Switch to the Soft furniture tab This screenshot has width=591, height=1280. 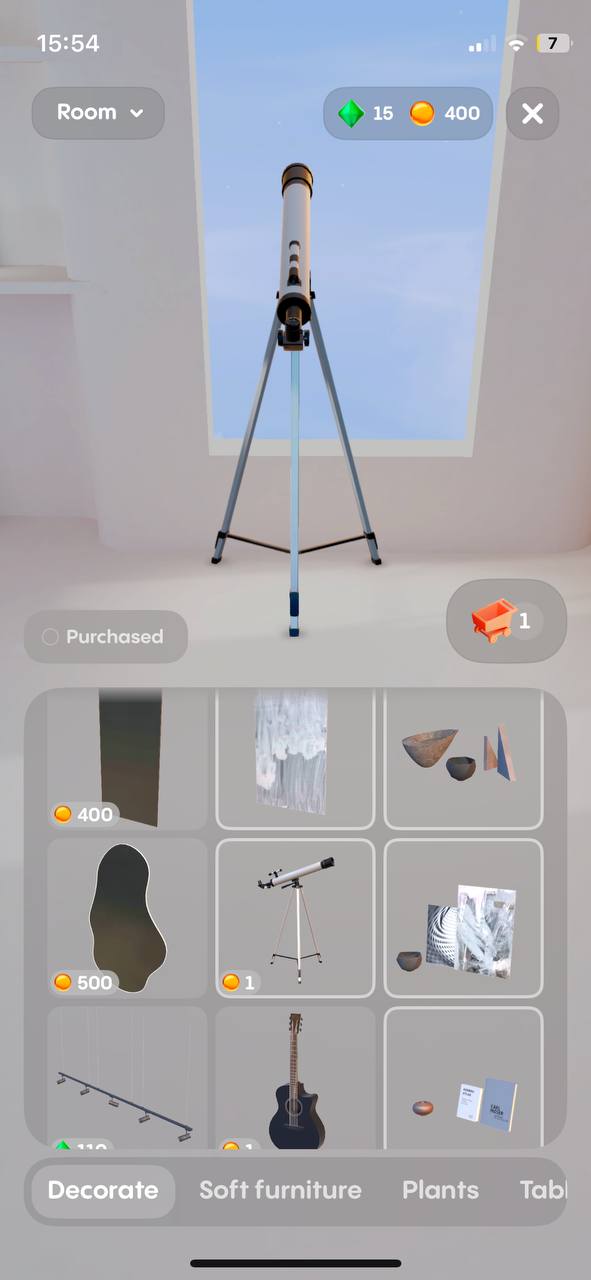pos(280,1190)
